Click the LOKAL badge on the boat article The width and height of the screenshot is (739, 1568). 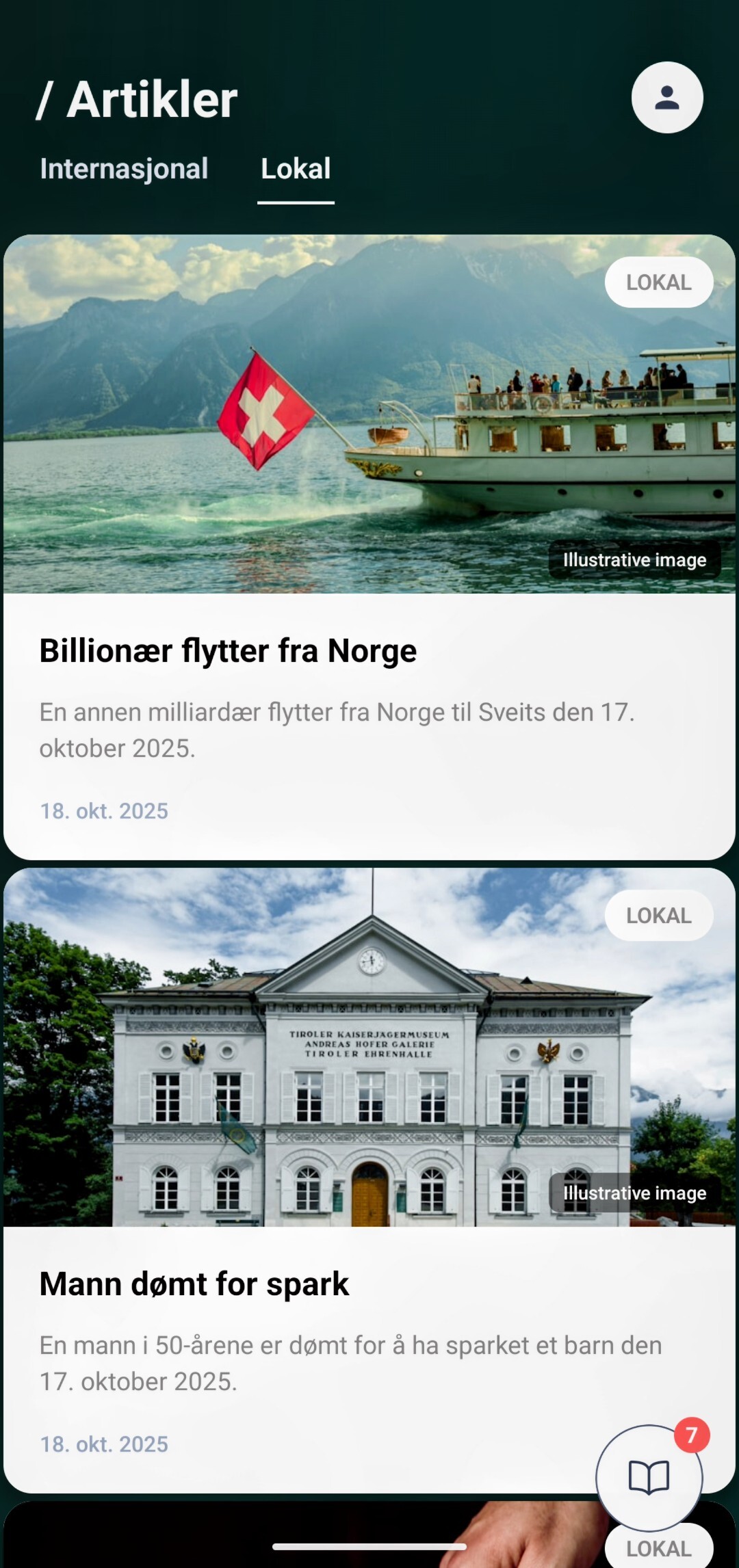(658, 282)
